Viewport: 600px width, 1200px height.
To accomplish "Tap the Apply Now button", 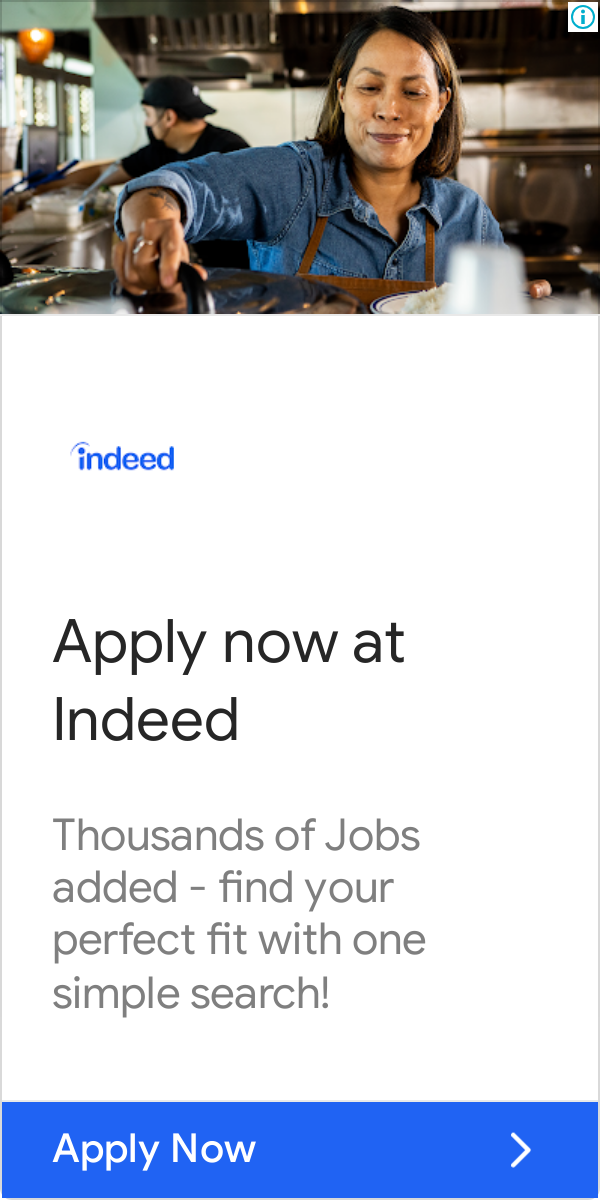I will (300, 1150).
